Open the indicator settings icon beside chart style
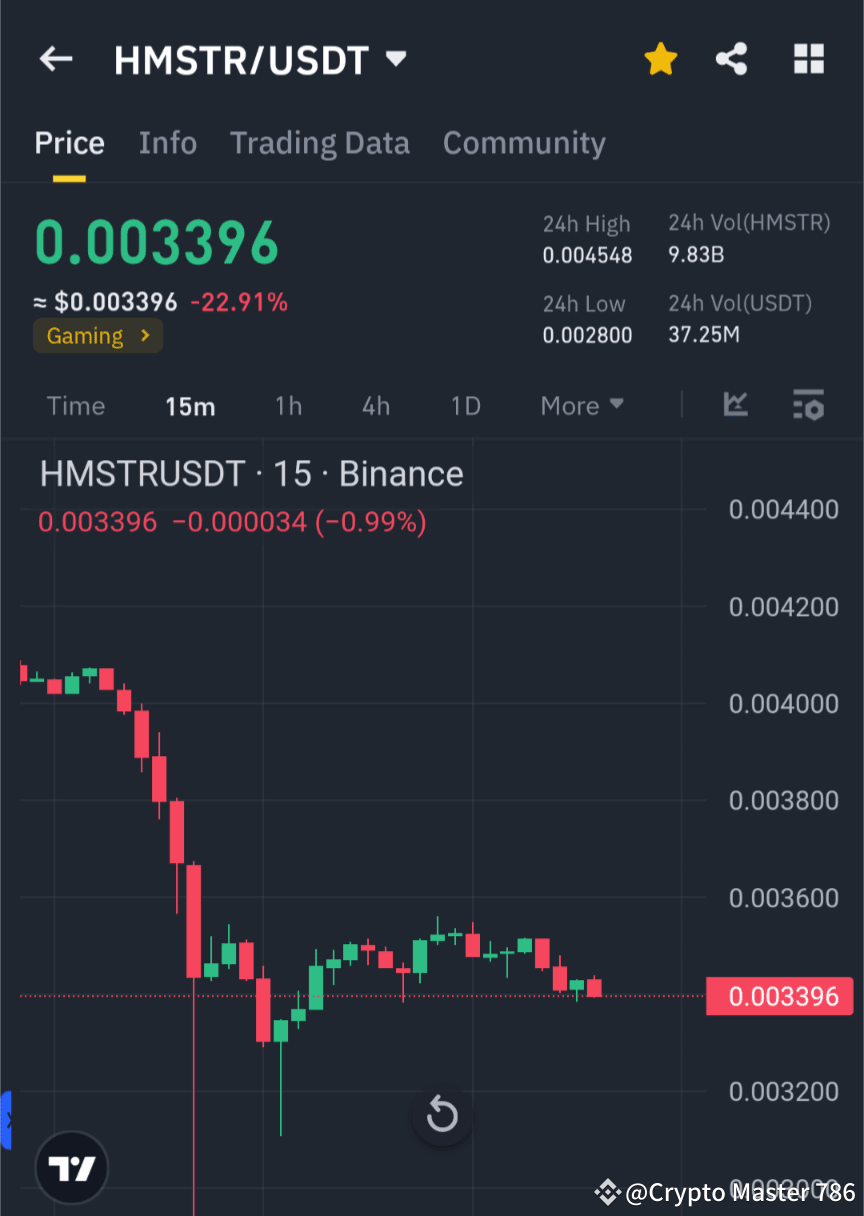Viewport: 864px width, 1216px height. (x=808, y=406)
